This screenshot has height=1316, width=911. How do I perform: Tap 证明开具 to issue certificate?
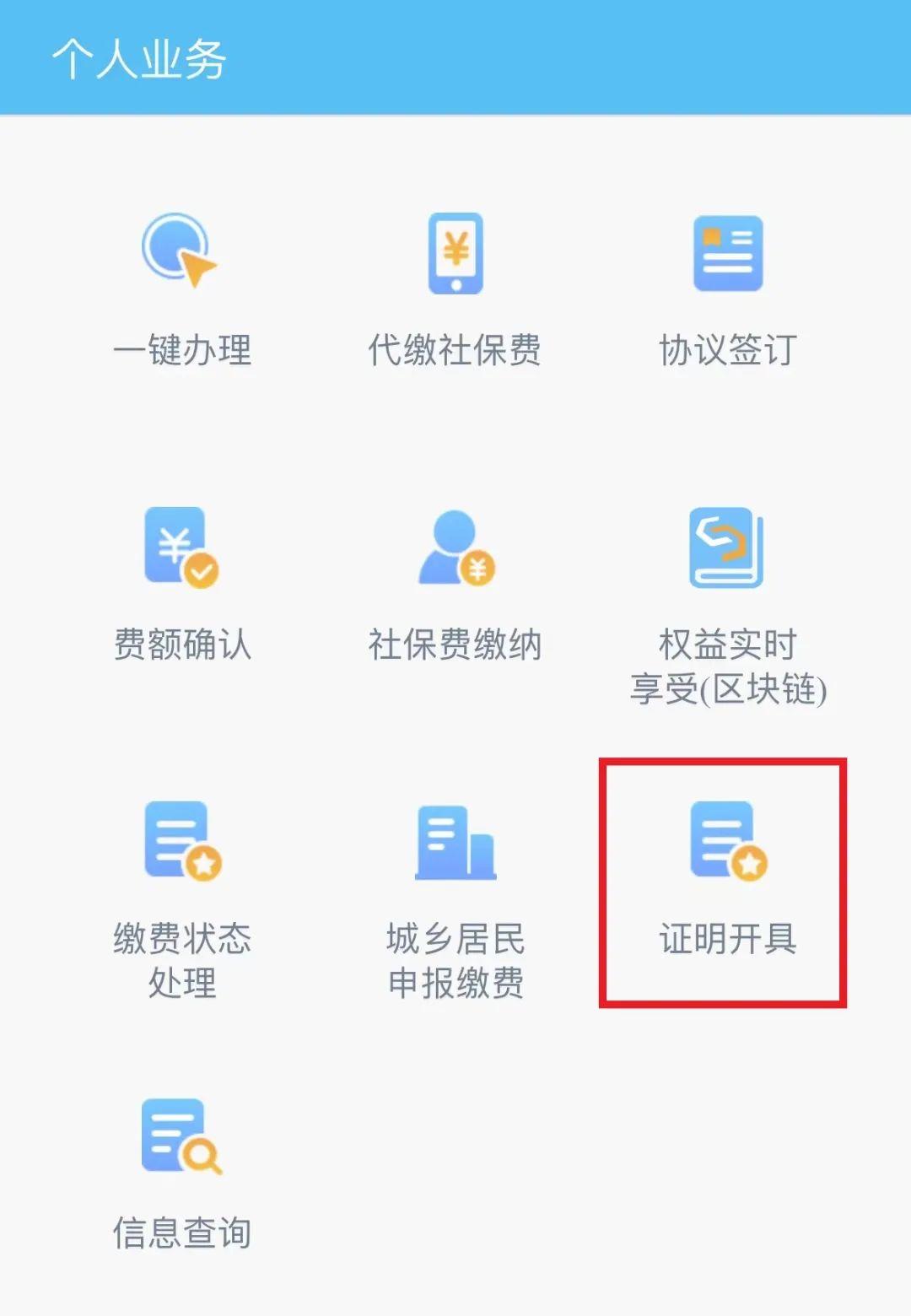coord(727,882)
